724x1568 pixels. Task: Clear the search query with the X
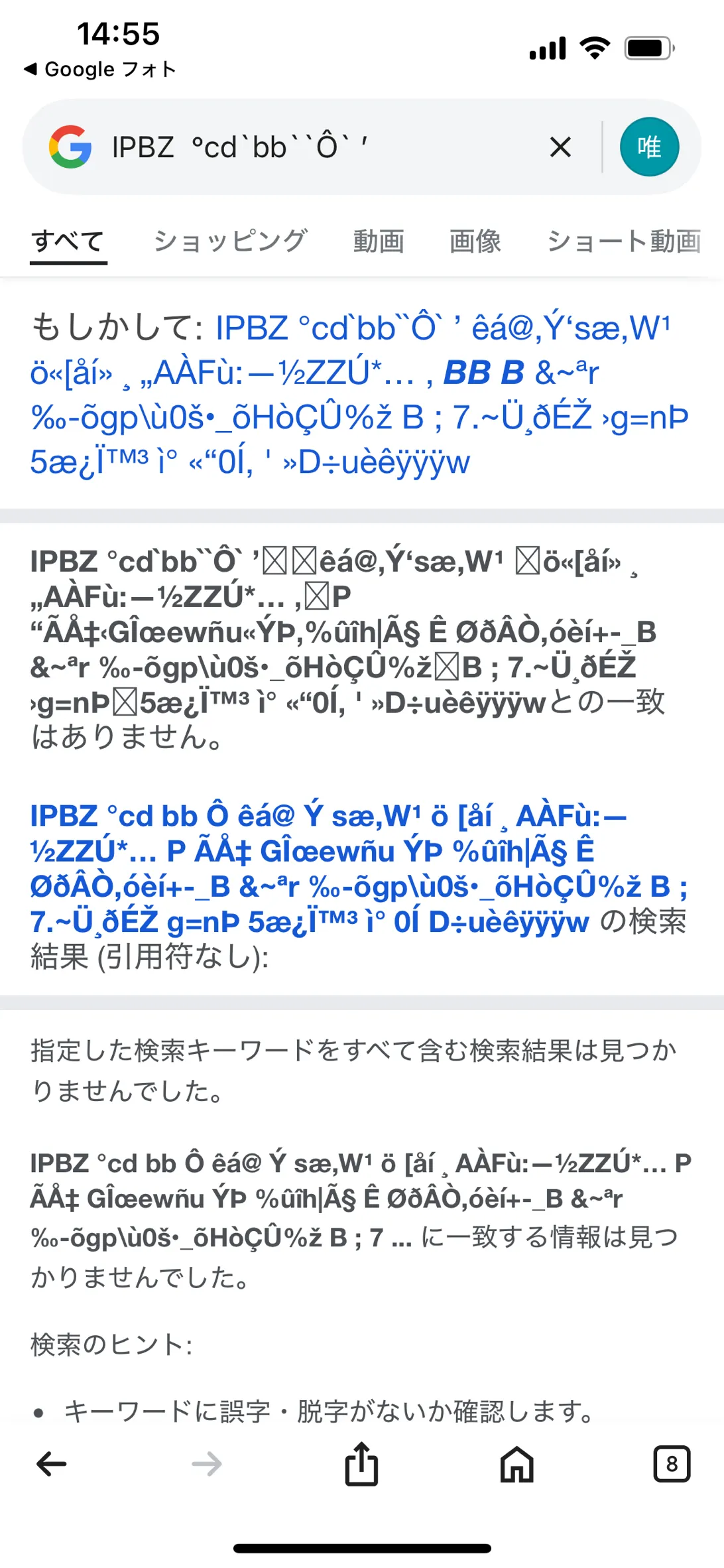[560, 147]
